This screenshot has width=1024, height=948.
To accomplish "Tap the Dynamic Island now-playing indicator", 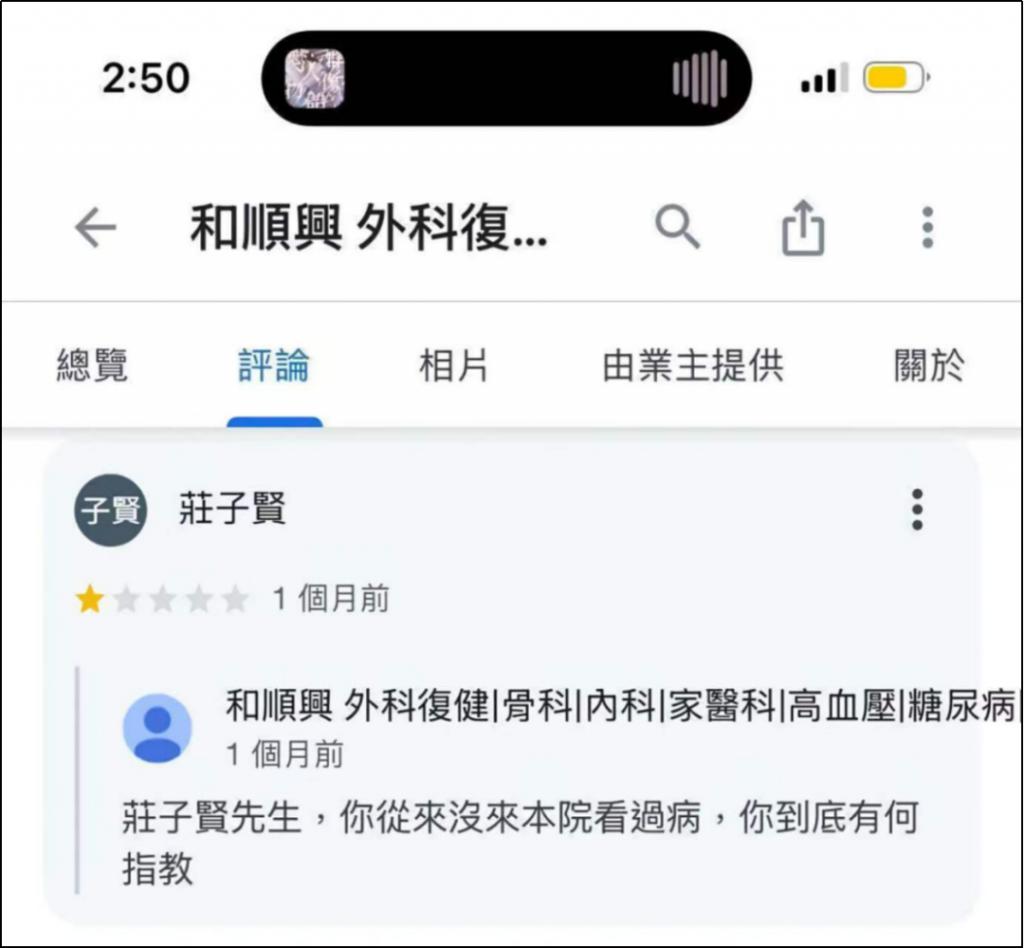I will click(x=506, y=78).
